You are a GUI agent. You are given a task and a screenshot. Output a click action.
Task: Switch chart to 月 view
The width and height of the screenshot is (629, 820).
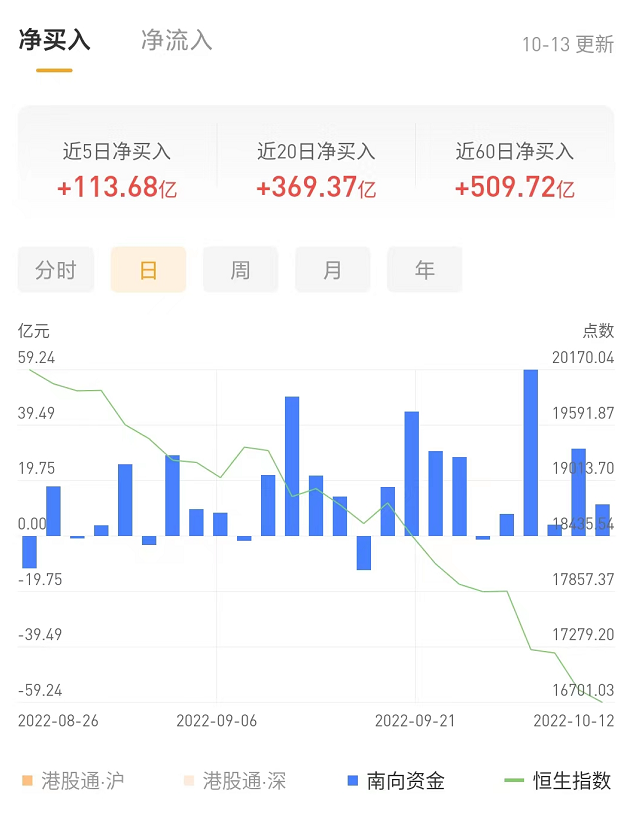click(x=332, y=270)
